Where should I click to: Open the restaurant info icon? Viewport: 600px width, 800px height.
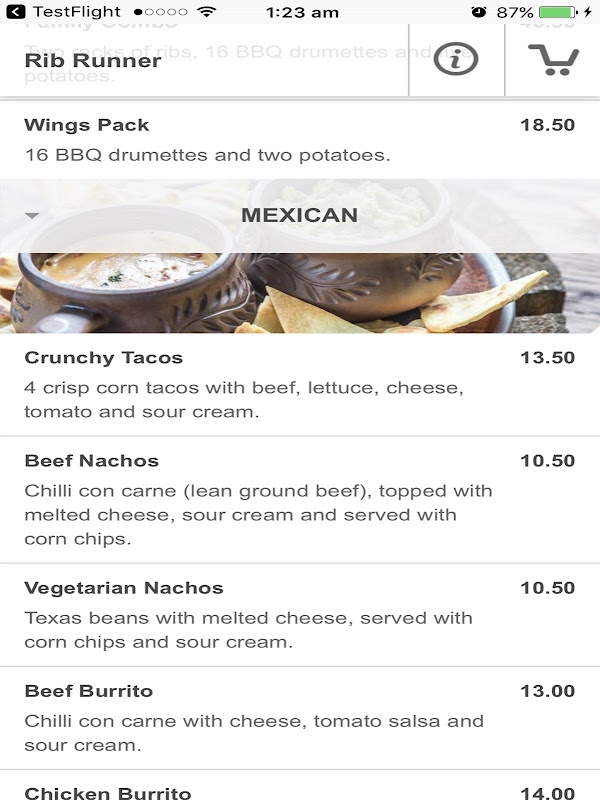point(456,59)
